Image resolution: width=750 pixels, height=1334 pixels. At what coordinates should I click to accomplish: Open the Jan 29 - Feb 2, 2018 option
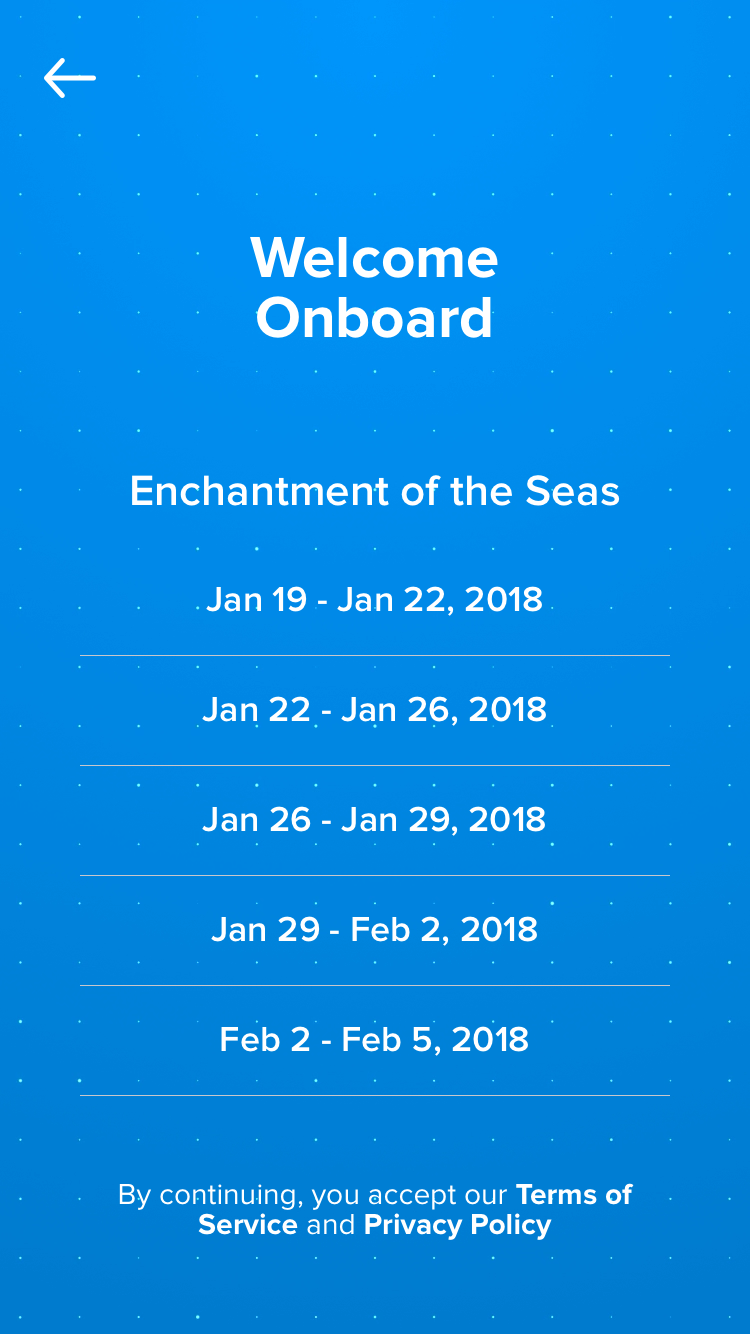pos(375,930)
